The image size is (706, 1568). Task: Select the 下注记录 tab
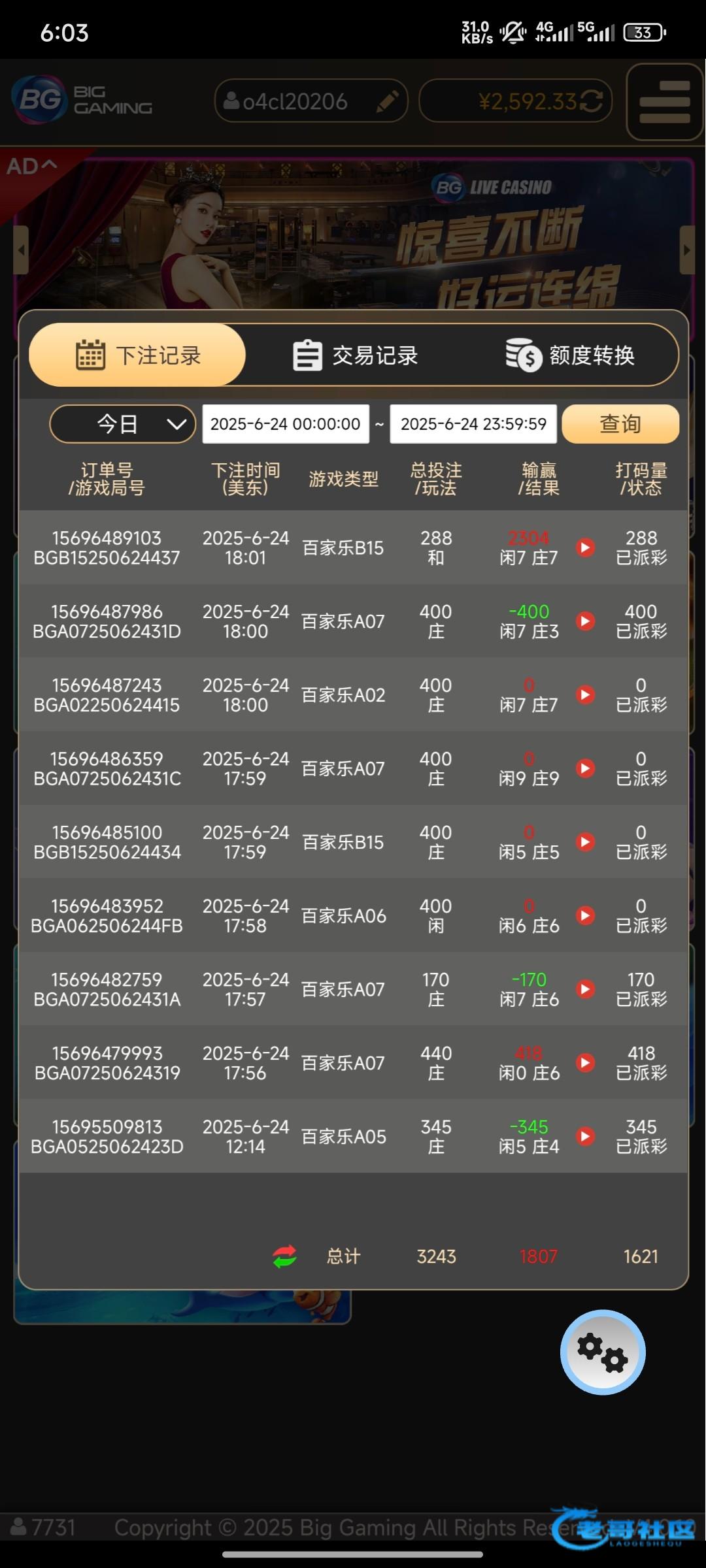click(x=137, y=355)
